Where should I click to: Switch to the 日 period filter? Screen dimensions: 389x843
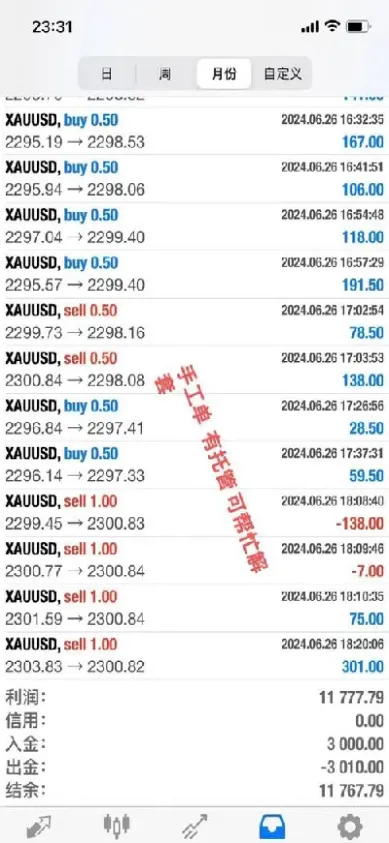tap(107, 74)
